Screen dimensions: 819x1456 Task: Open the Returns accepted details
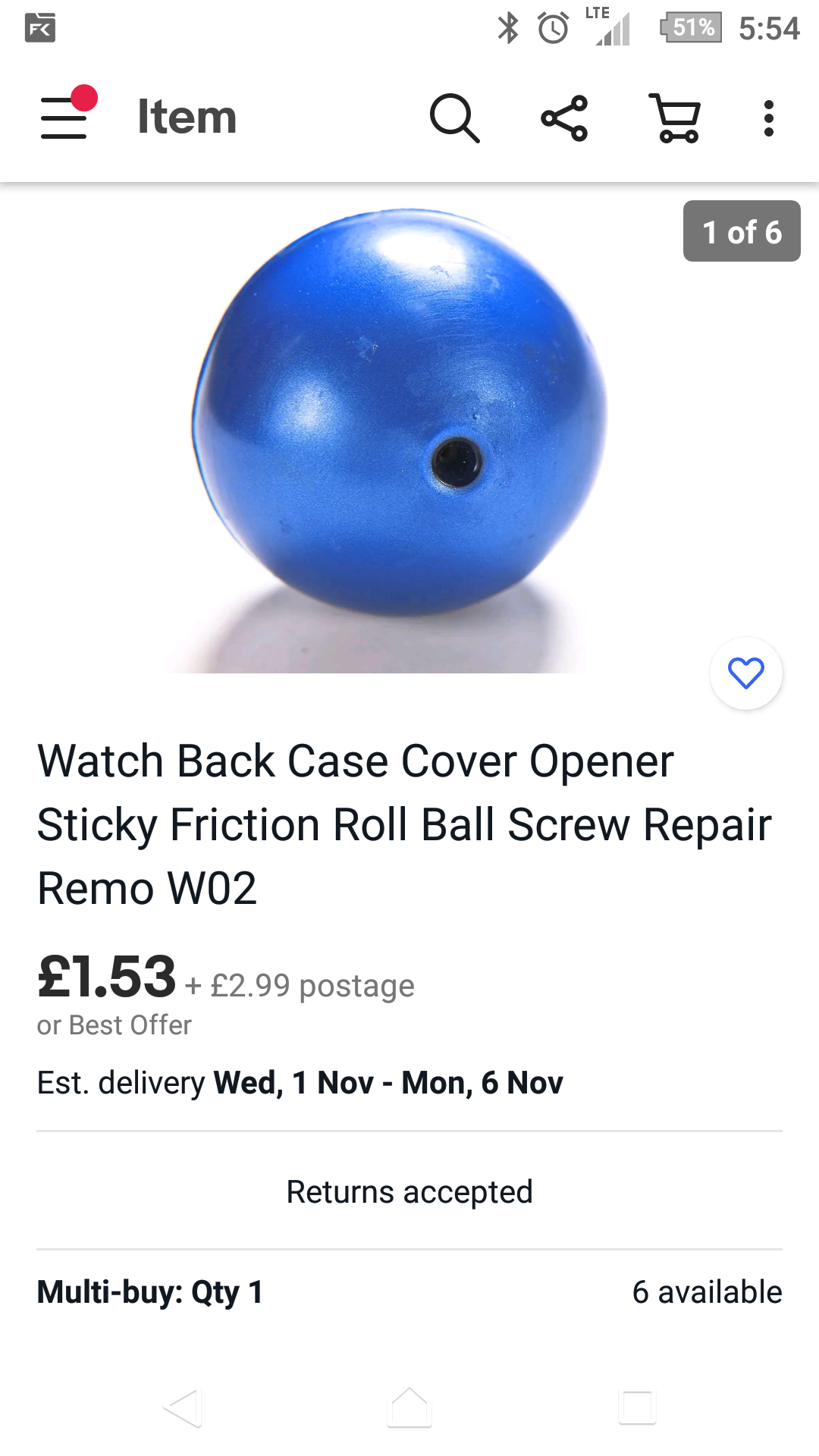click(409, 1191)
